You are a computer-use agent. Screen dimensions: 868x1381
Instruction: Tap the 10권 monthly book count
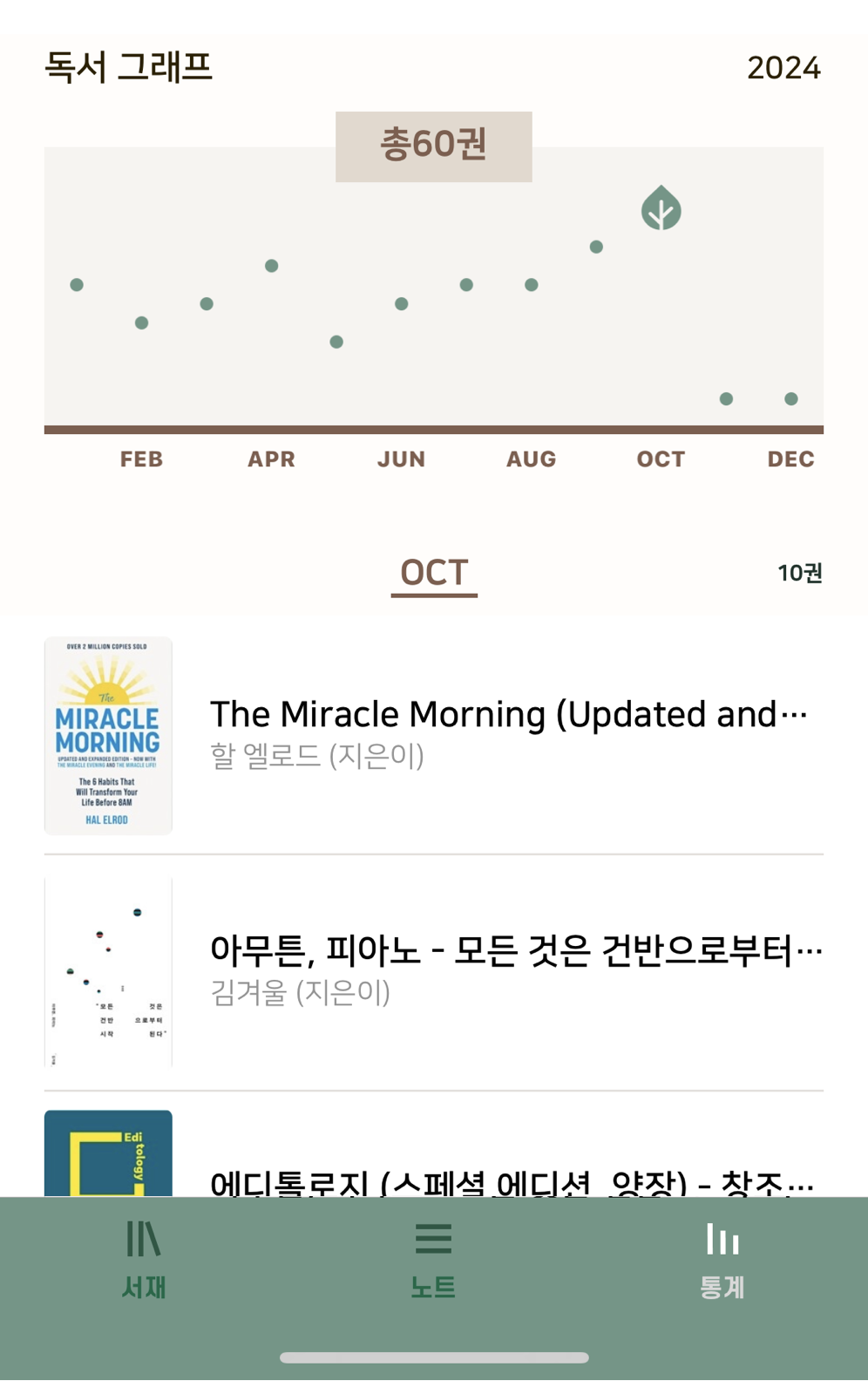tap(801, 573)
